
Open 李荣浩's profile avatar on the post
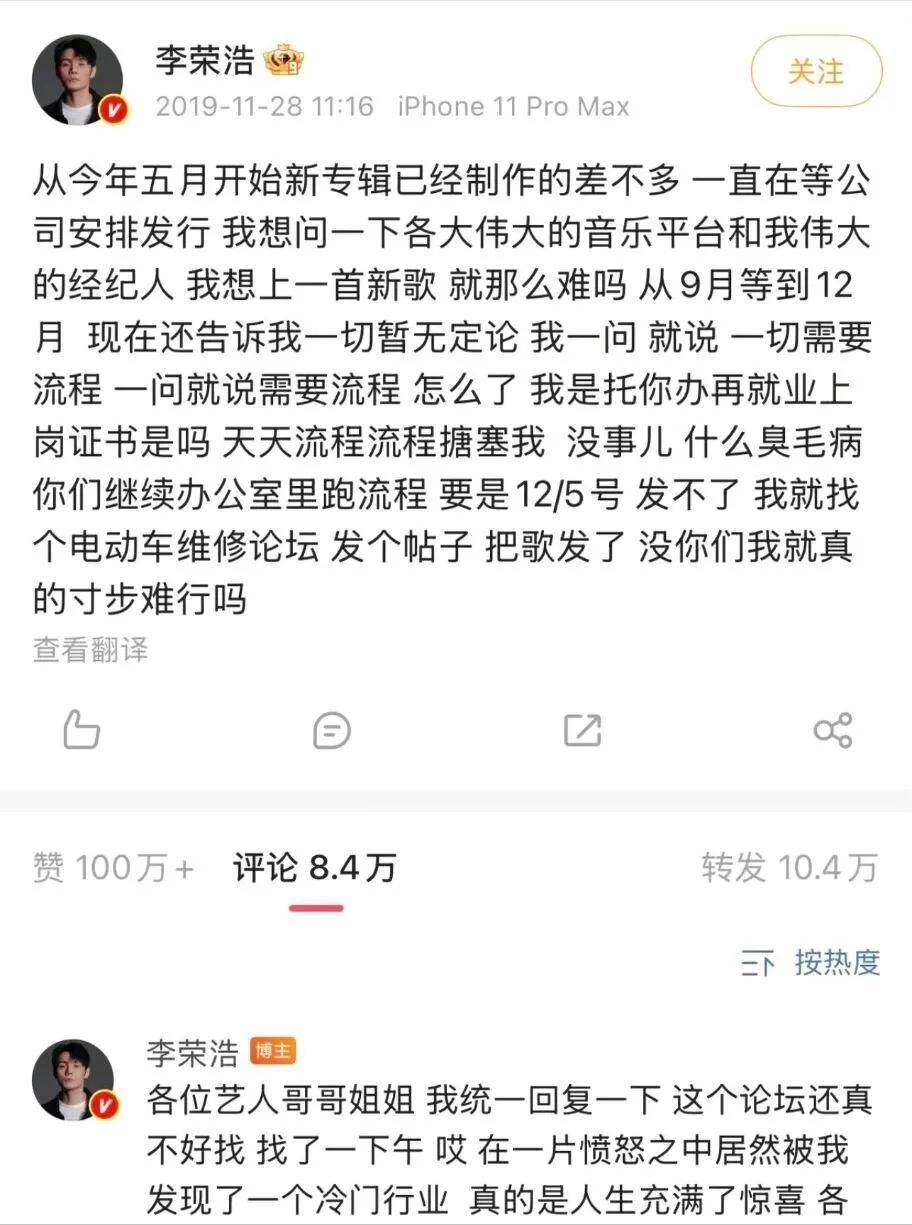tap(78, 79)
